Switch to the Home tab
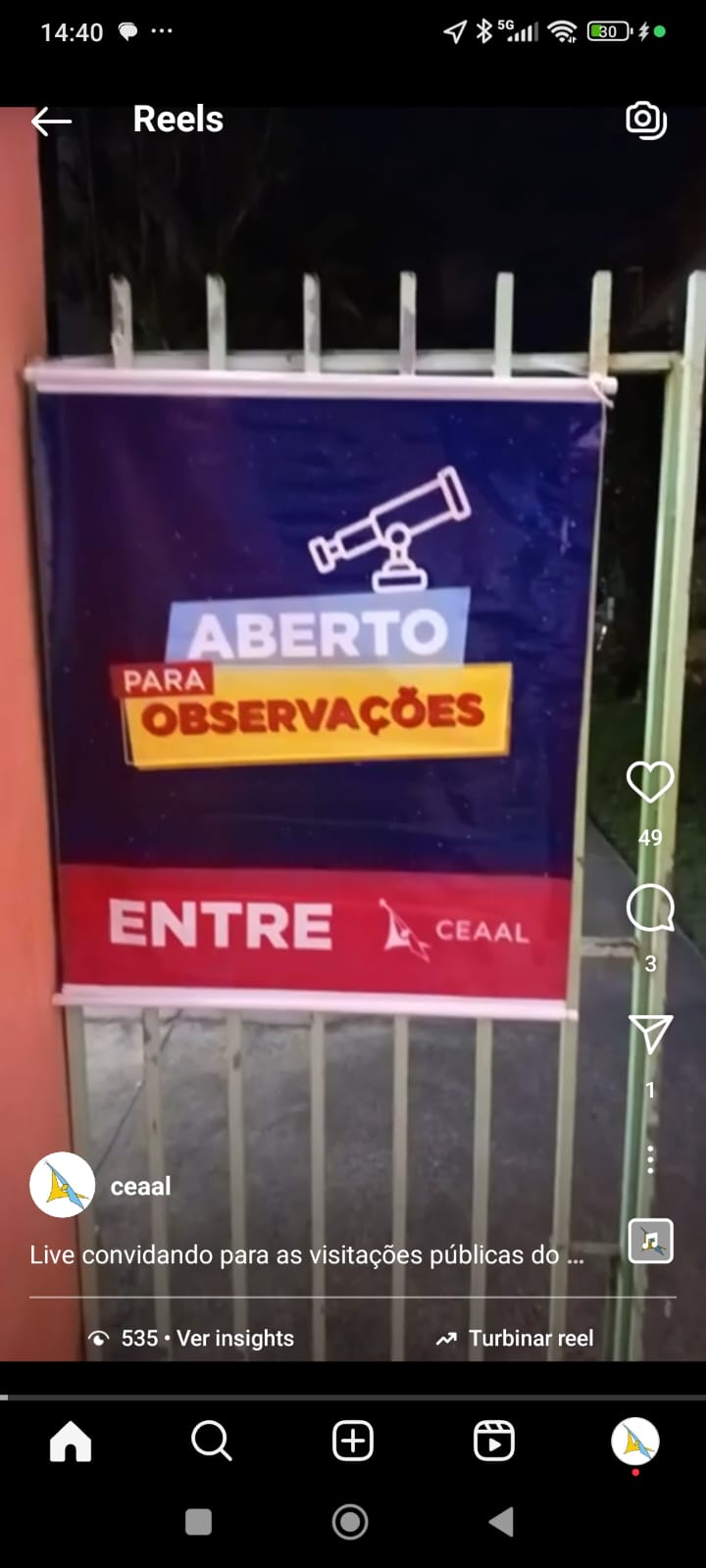 (x=71, y=1442)
